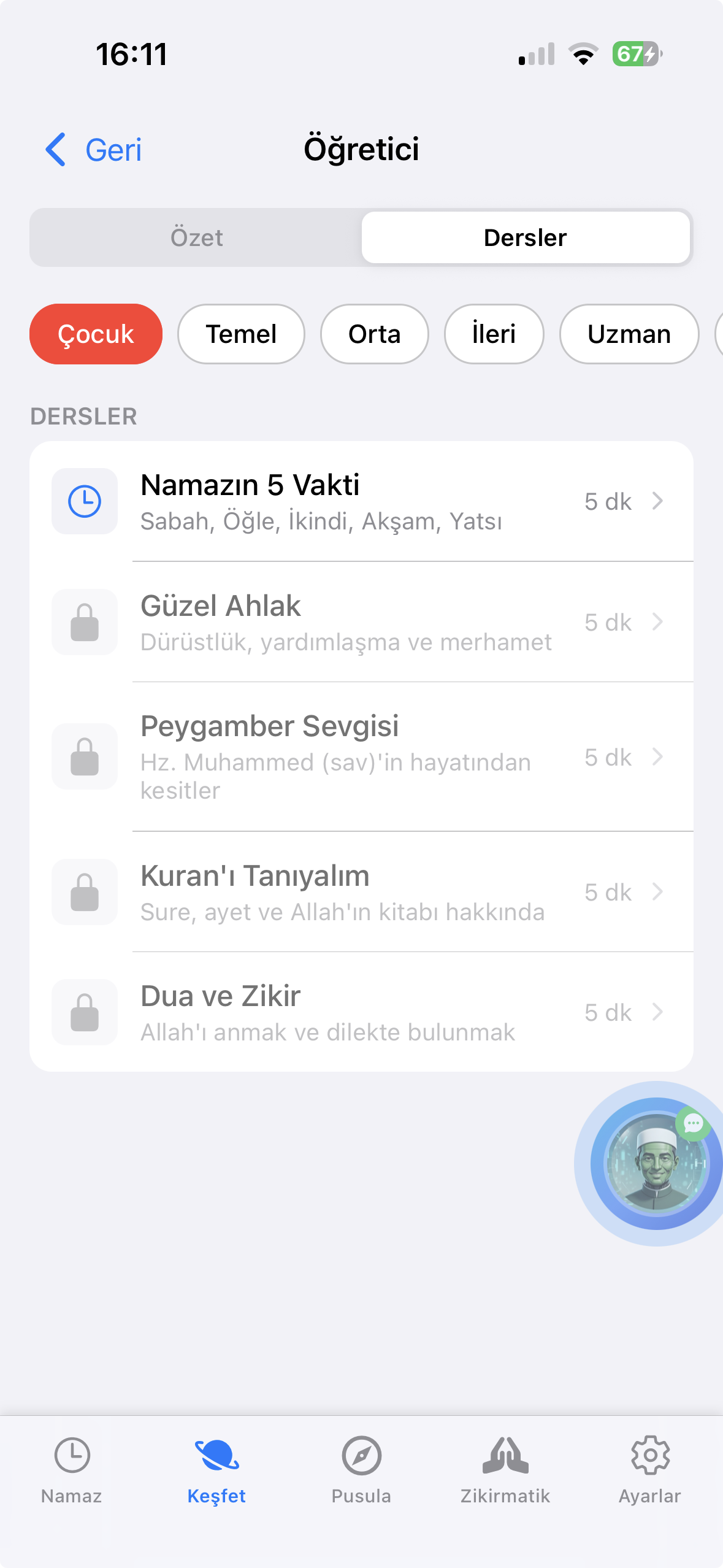This screenshot has width=723, height=1568.
Task: Tap the clock icon on Namazın 5 Vakti
Action: [85, 501]
